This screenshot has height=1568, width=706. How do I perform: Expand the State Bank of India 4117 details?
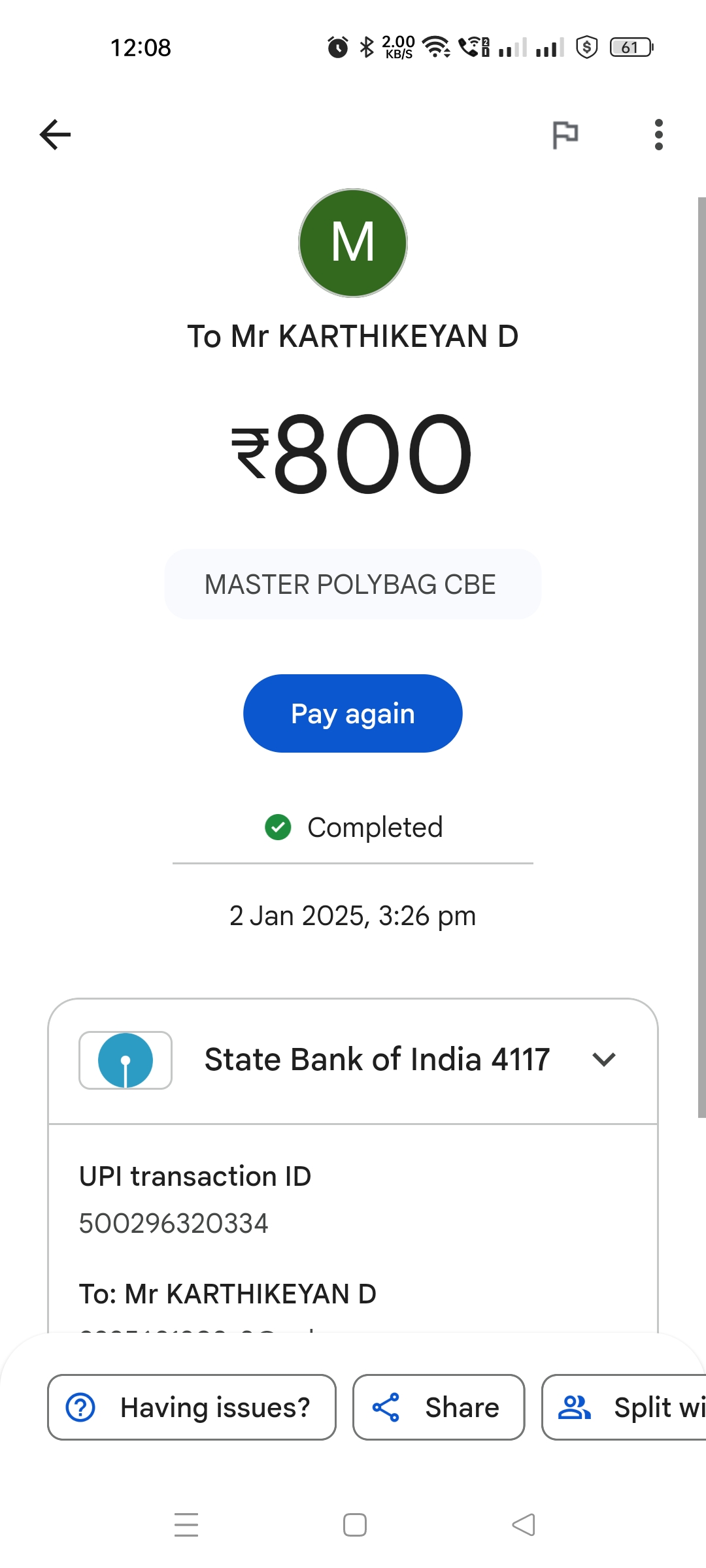[353, 1060]
